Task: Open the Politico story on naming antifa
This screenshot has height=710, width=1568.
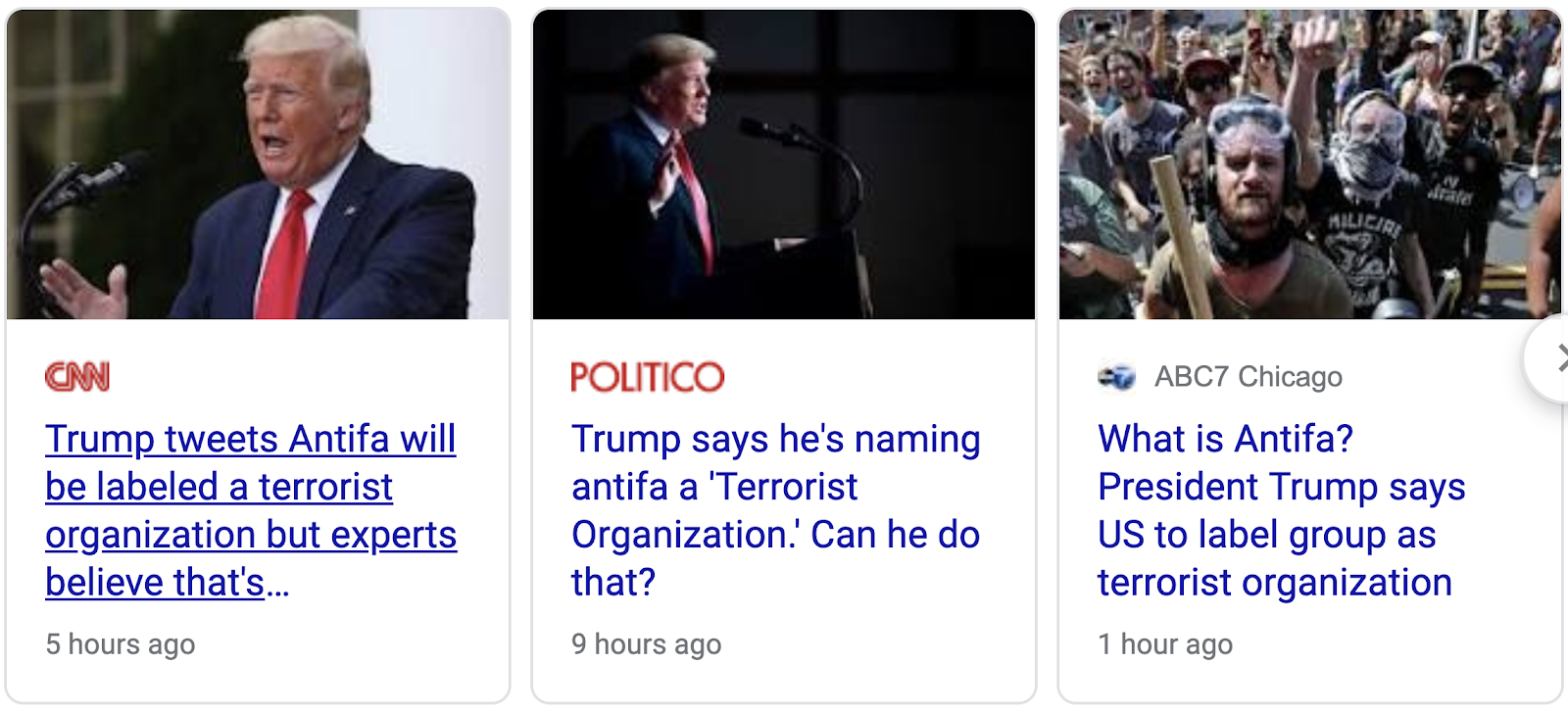Action: coord(776,510)
